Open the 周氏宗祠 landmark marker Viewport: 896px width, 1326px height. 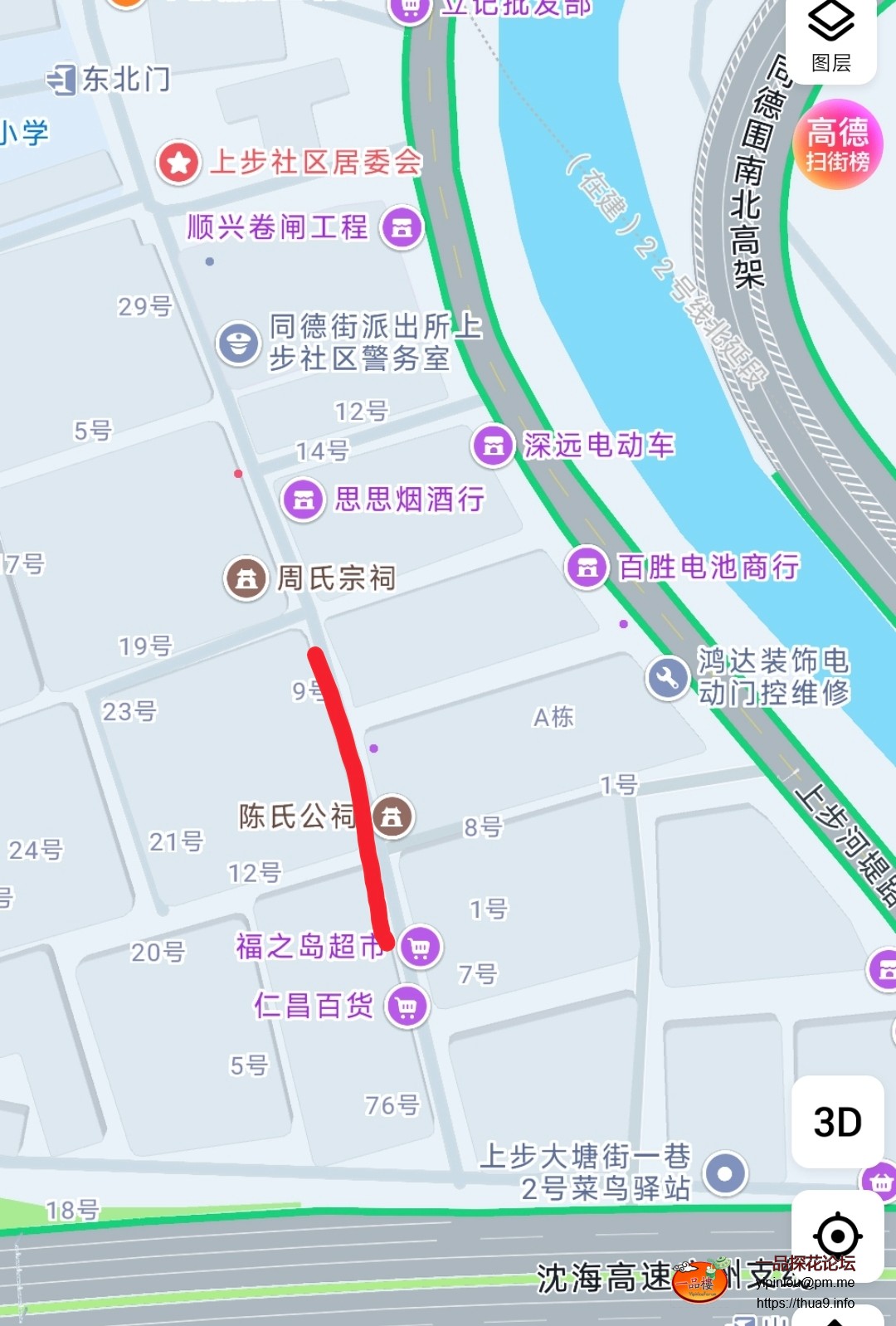(246, 578)
